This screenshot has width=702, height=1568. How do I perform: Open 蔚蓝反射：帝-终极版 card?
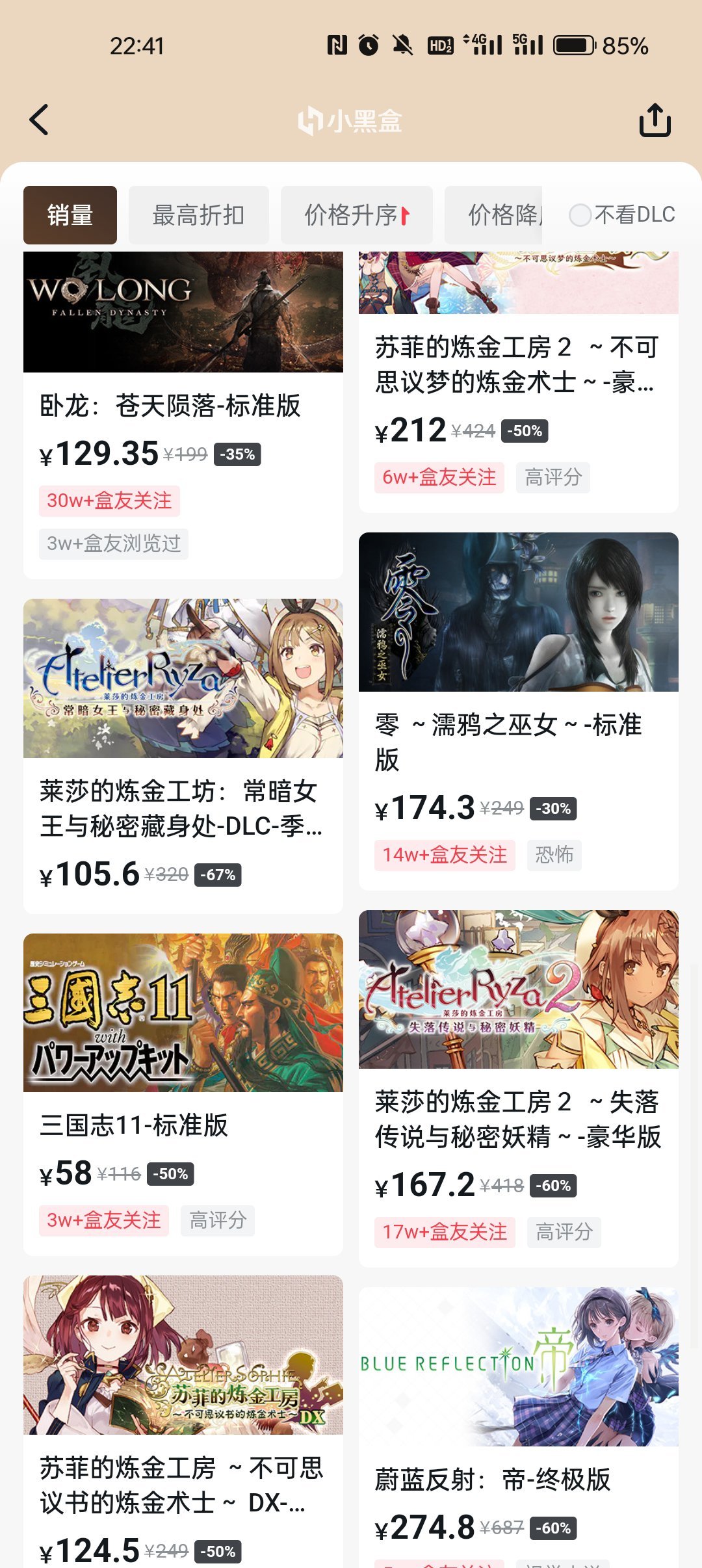coord(518,1430)
